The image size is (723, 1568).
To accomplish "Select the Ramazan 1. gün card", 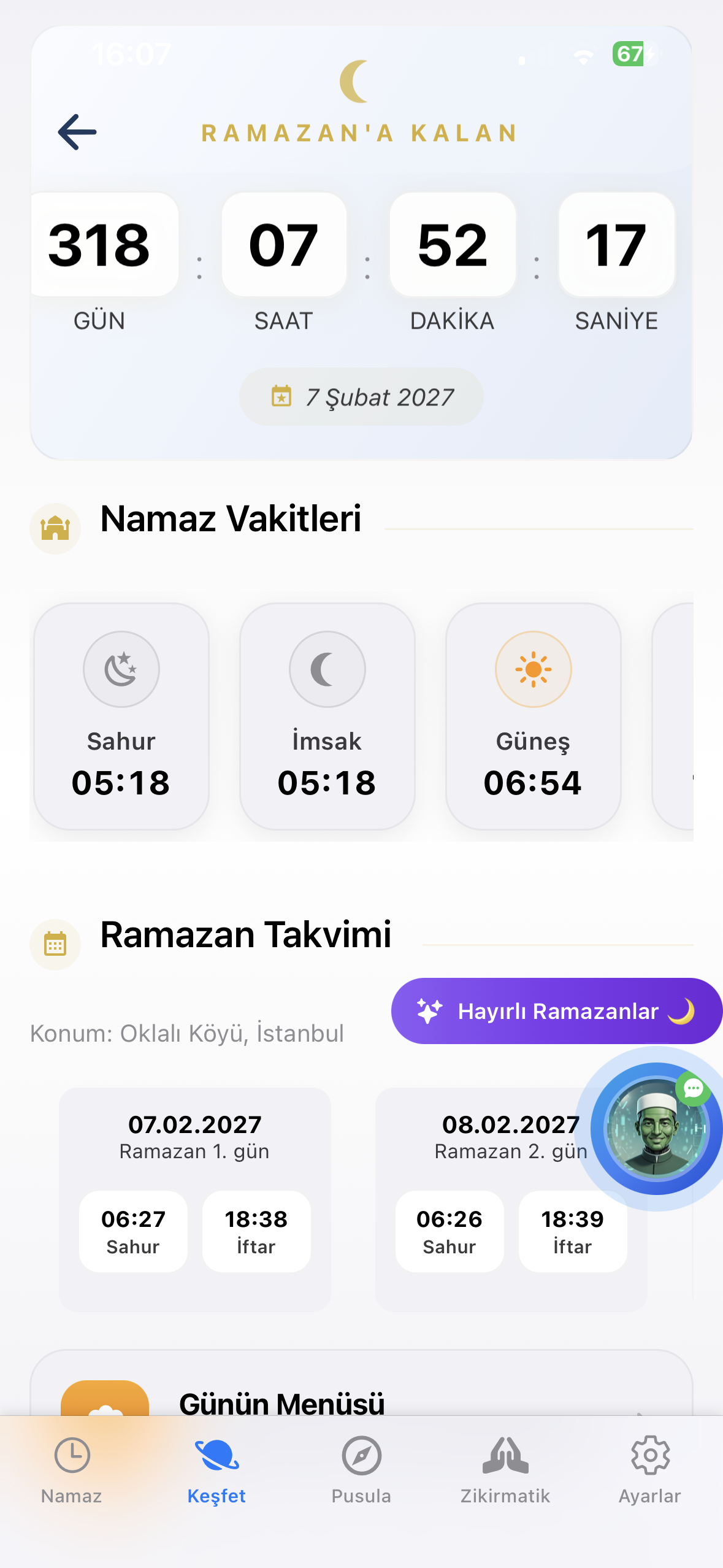I will (195, 1196).
